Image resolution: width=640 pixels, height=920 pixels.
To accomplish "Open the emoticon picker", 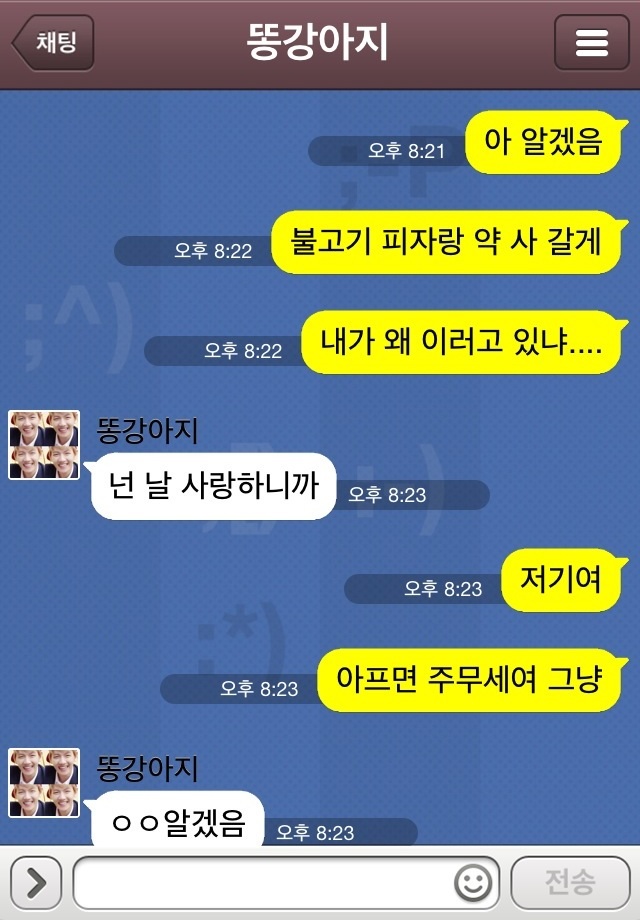I will point(473,882).
